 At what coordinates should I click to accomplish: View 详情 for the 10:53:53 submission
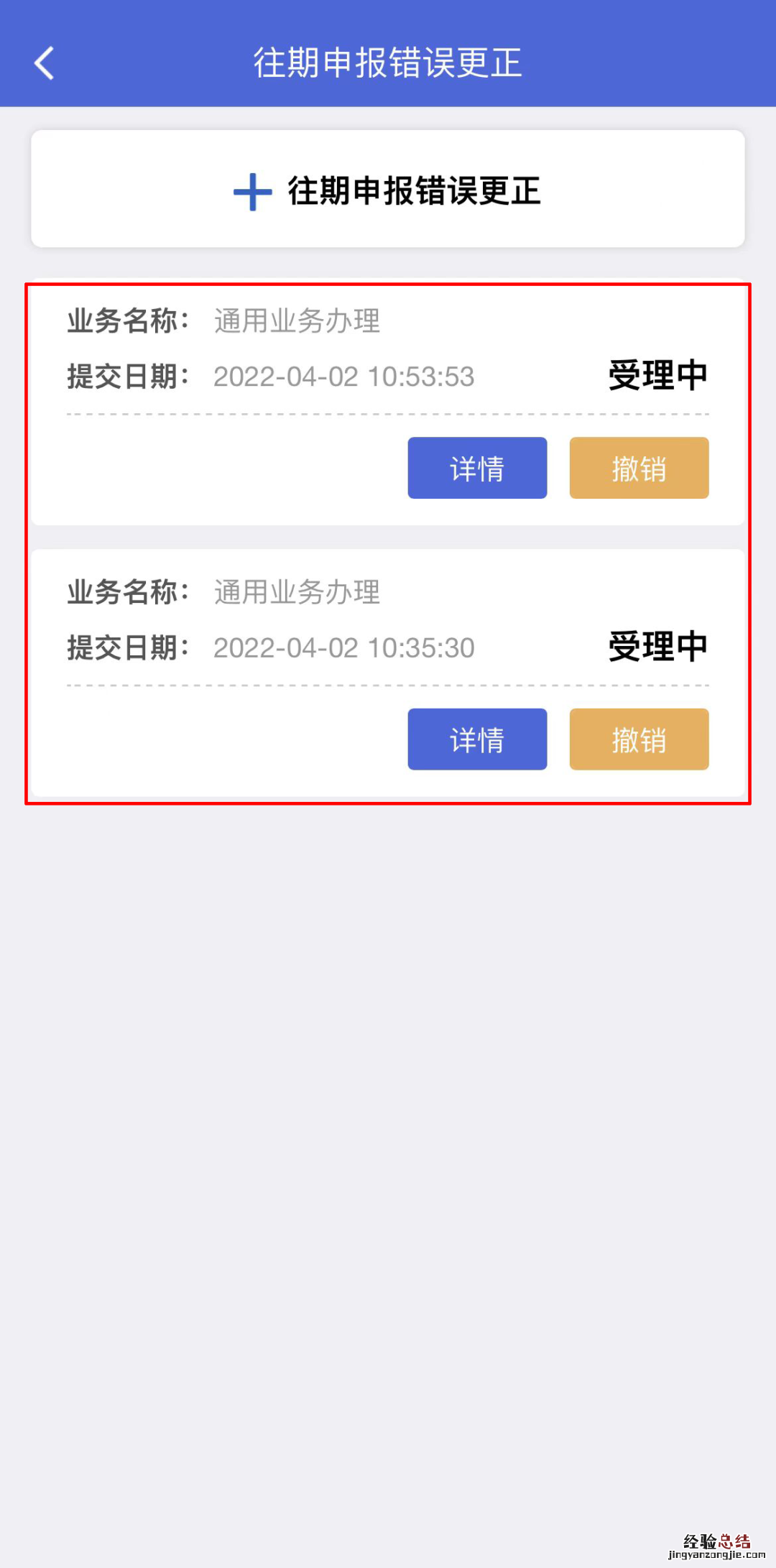coord(477,468)
